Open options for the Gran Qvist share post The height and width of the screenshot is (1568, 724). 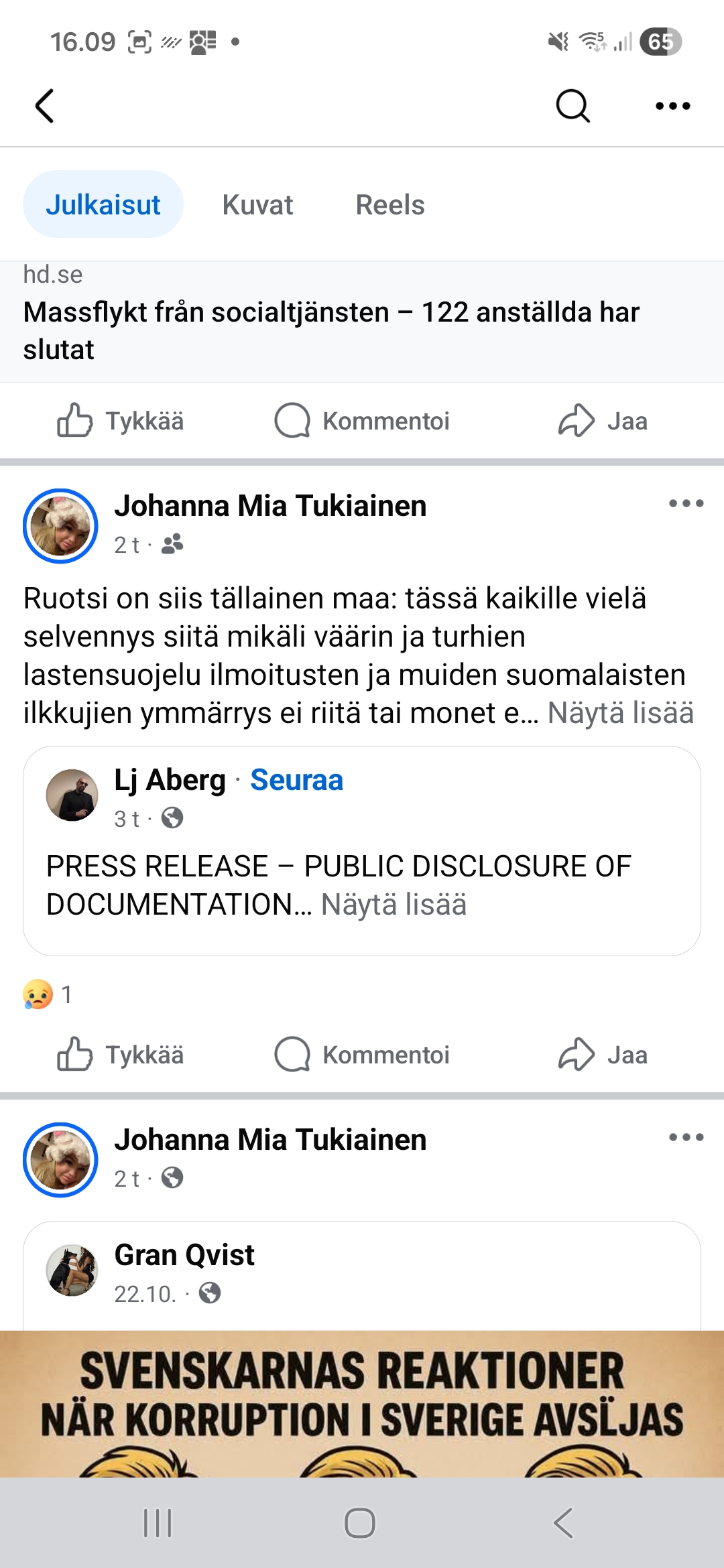(x=686, y=1137)
